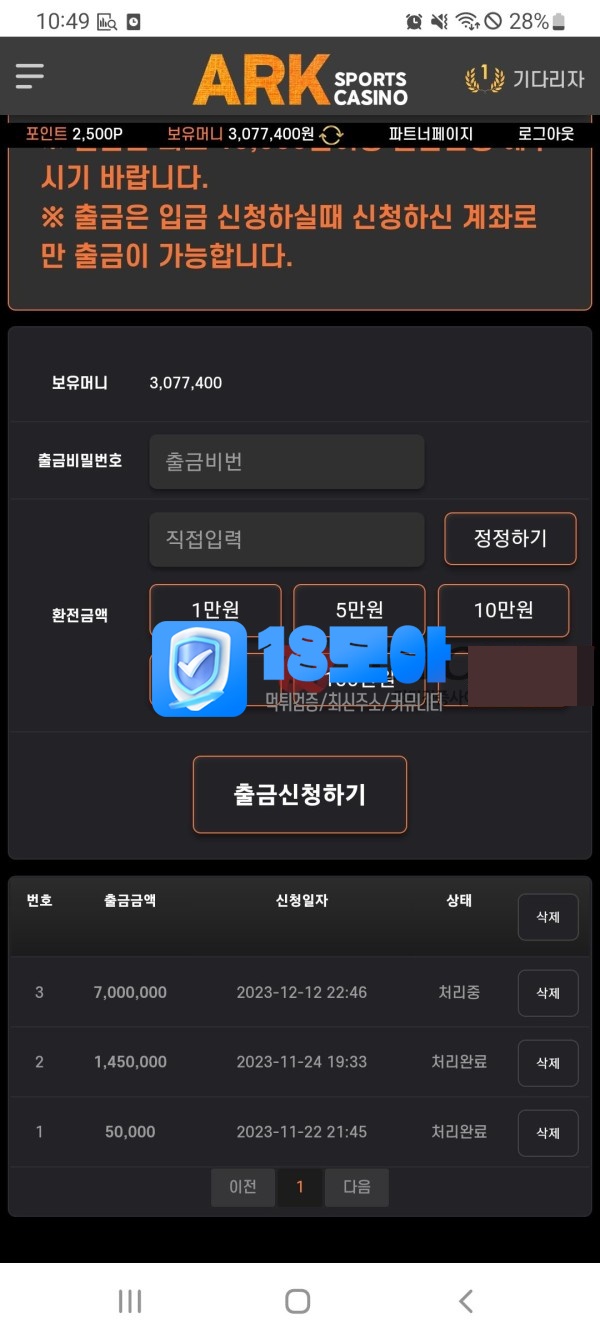Open the ARK Sports Casino home logo
This screenshot has height=1338, width=600.
[x=300, y=80]
